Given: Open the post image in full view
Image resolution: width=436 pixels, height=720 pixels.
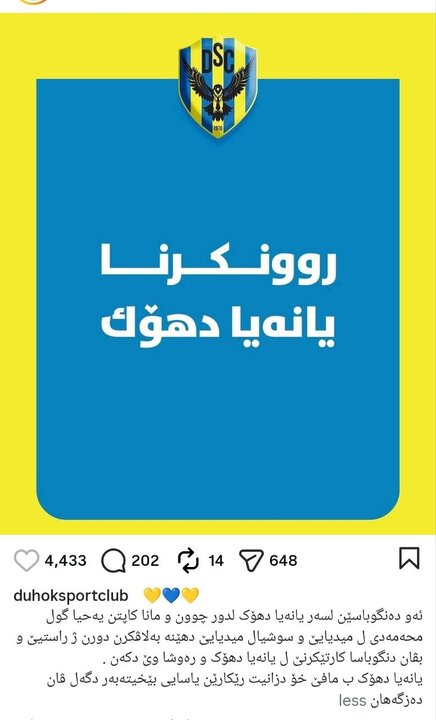Looking at the screenshot, I should click(218, 274).
